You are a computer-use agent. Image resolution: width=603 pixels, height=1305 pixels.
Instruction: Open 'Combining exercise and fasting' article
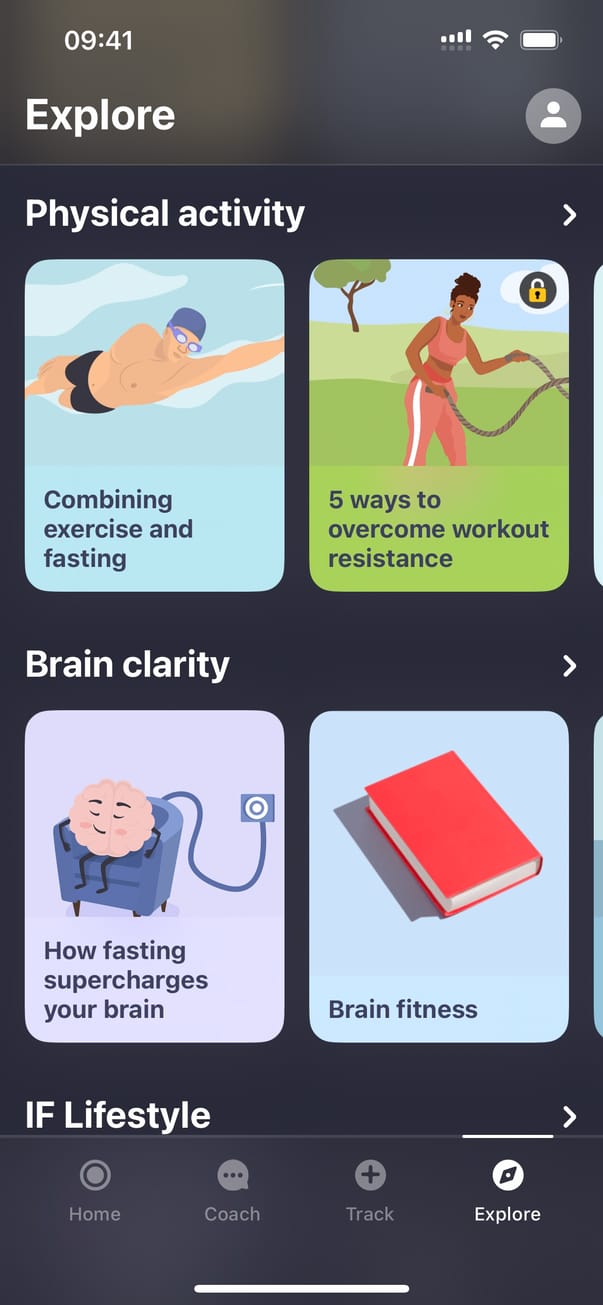point(155,425)
